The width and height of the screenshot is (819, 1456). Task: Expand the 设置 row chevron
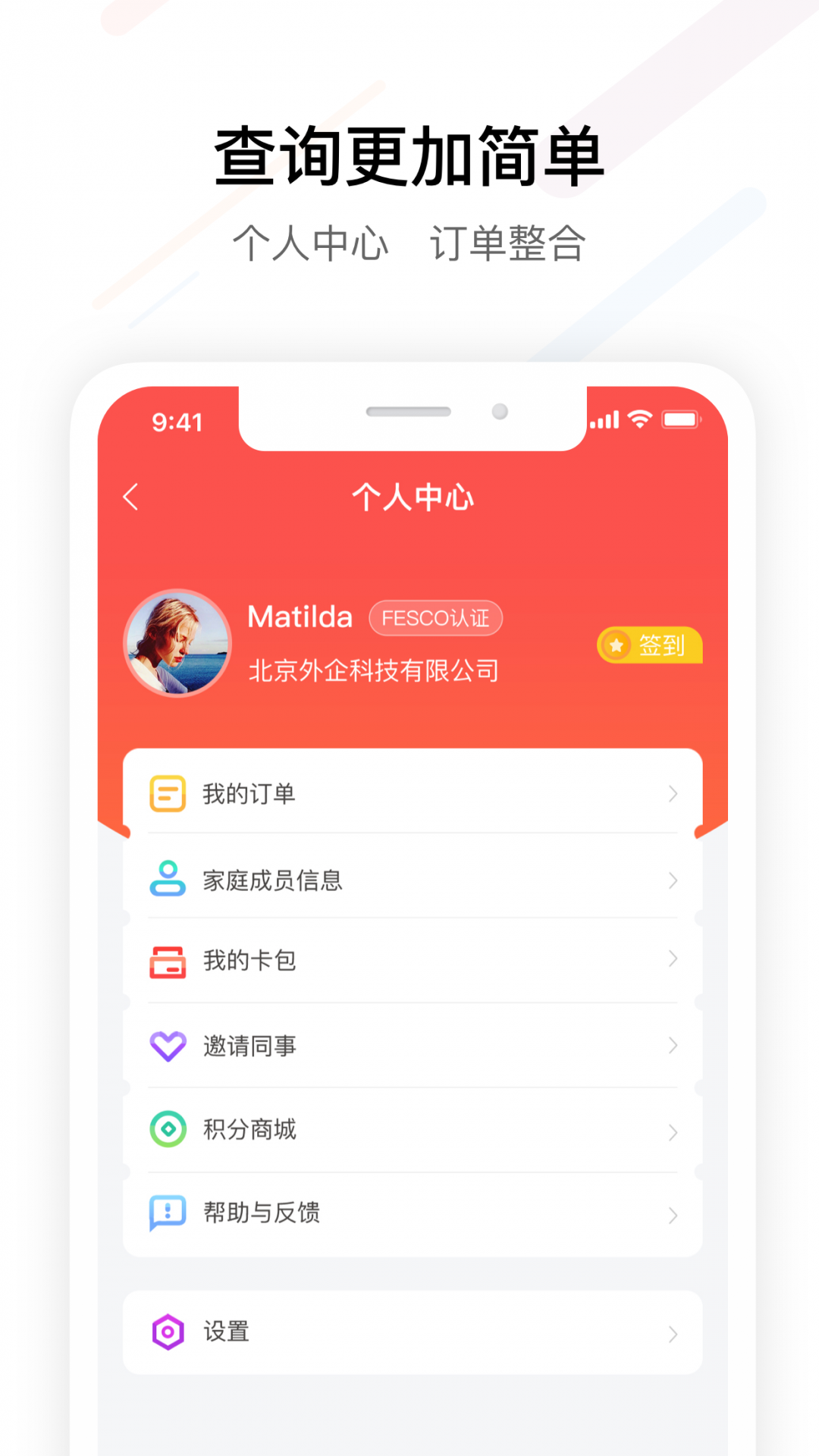point(673,1332)
